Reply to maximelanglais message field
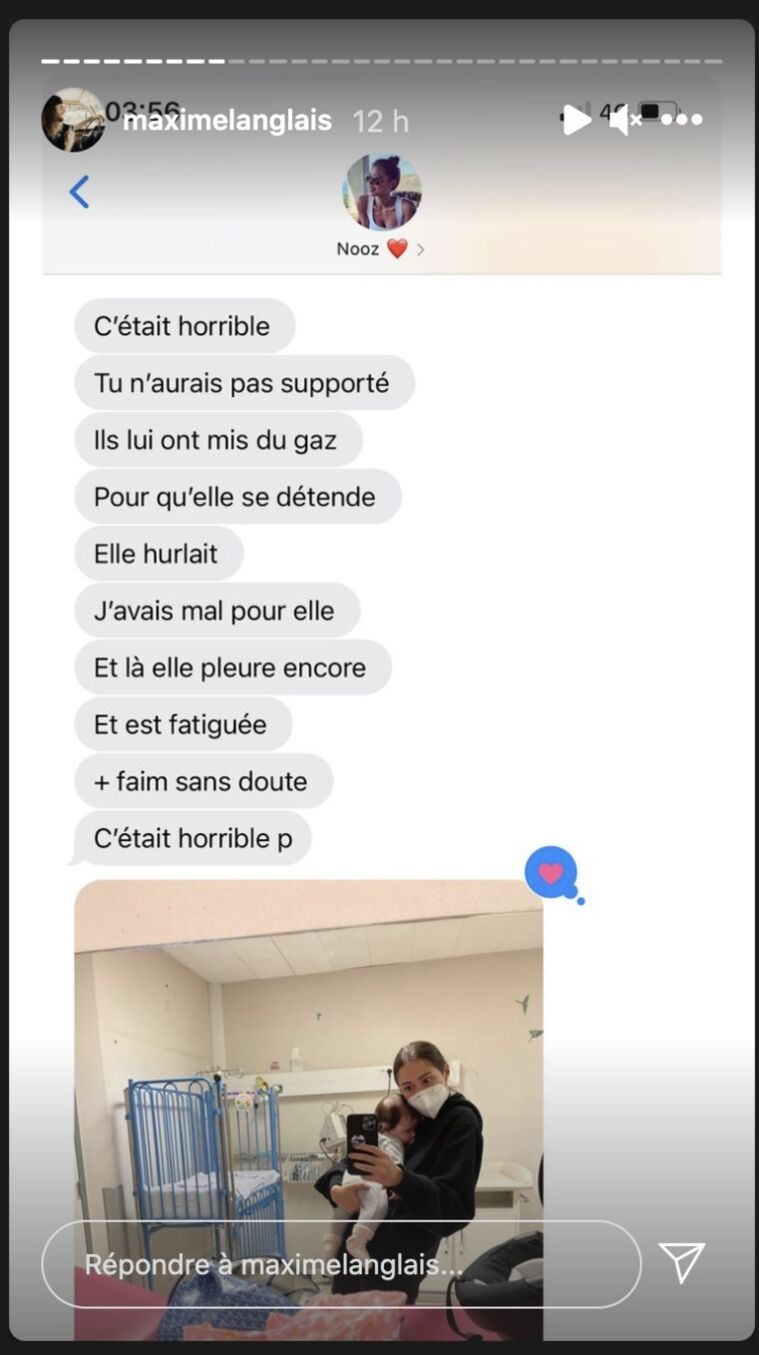The height and width of the screenshot is (1355, 759). click(340, 1264)
